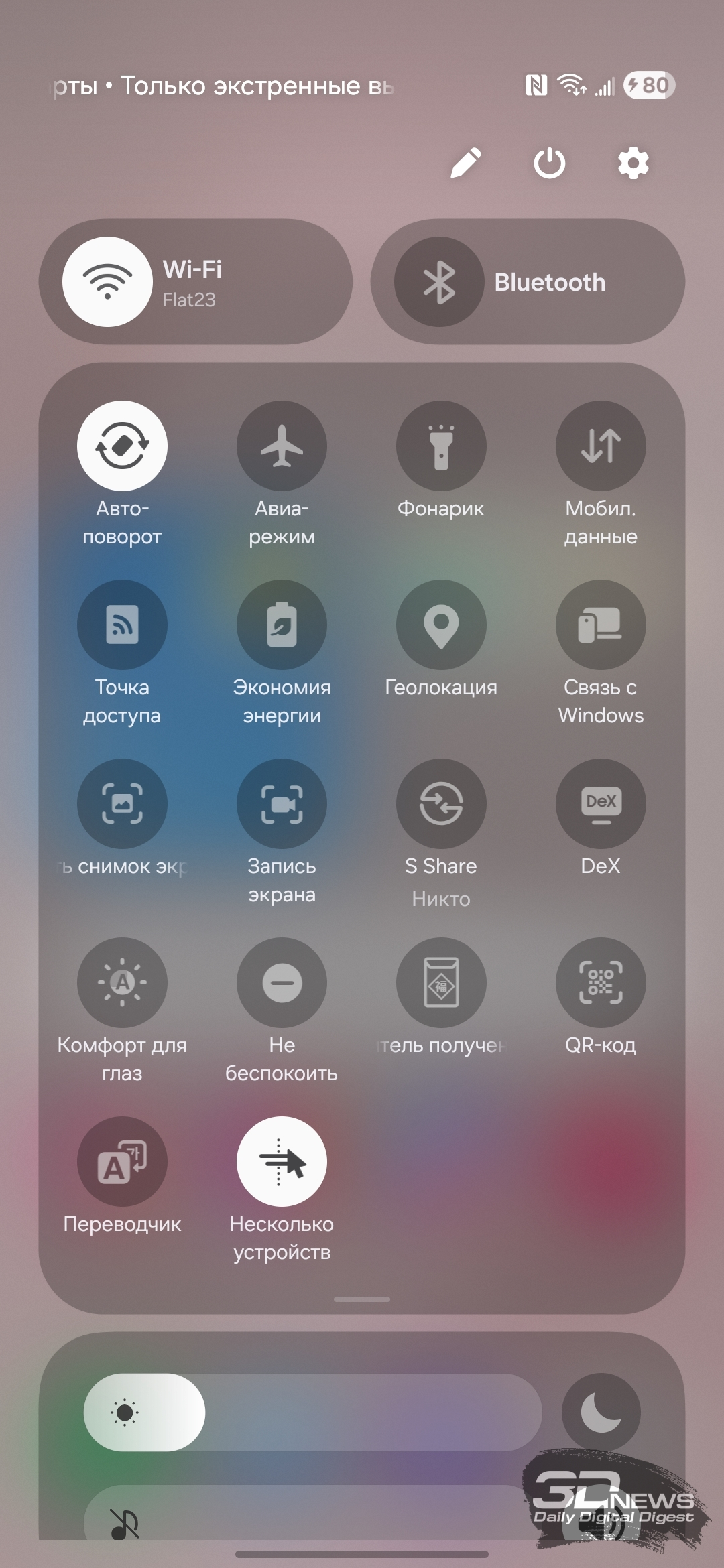Turn on Bluetooth
The width and height of the screenshot is (724, 1568).
pos(439,281)
